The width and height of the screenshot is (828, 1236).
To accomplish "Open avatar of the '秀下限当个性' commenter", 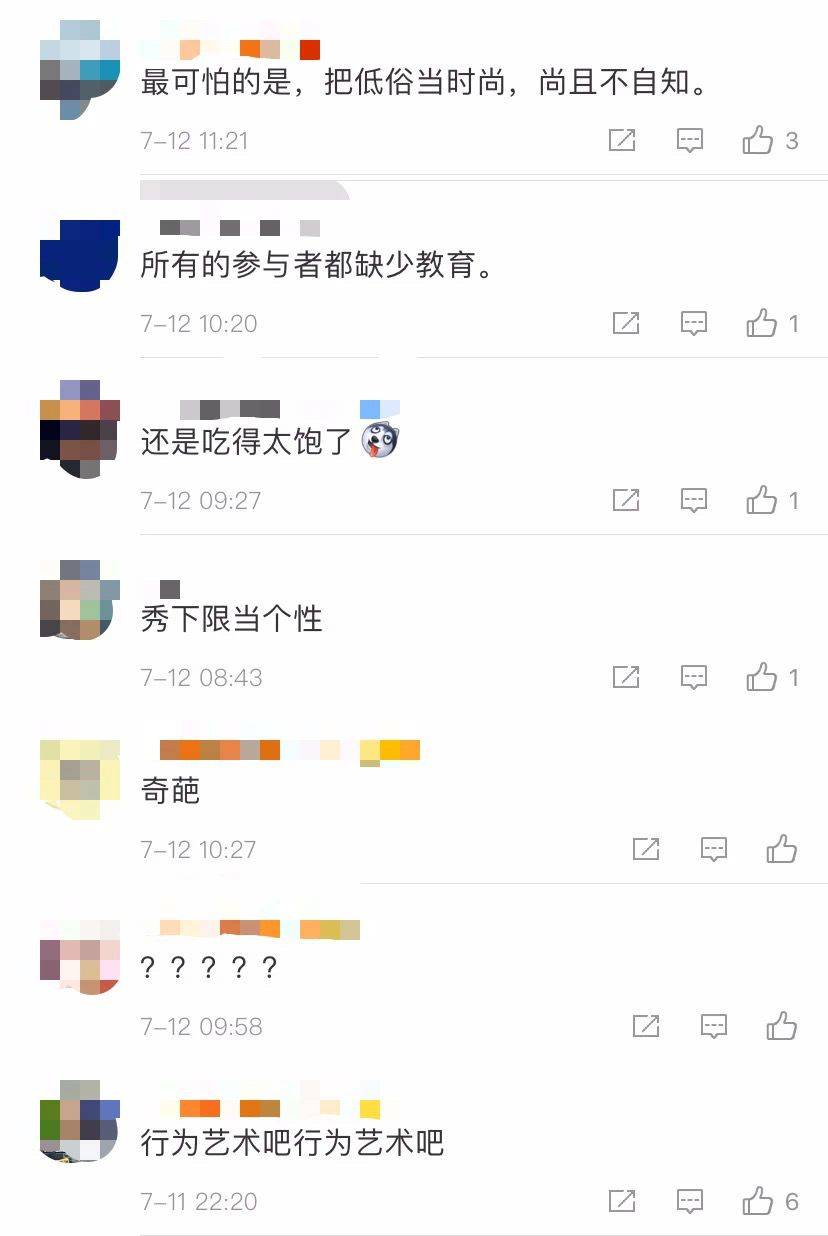I will tap(80, 600).
